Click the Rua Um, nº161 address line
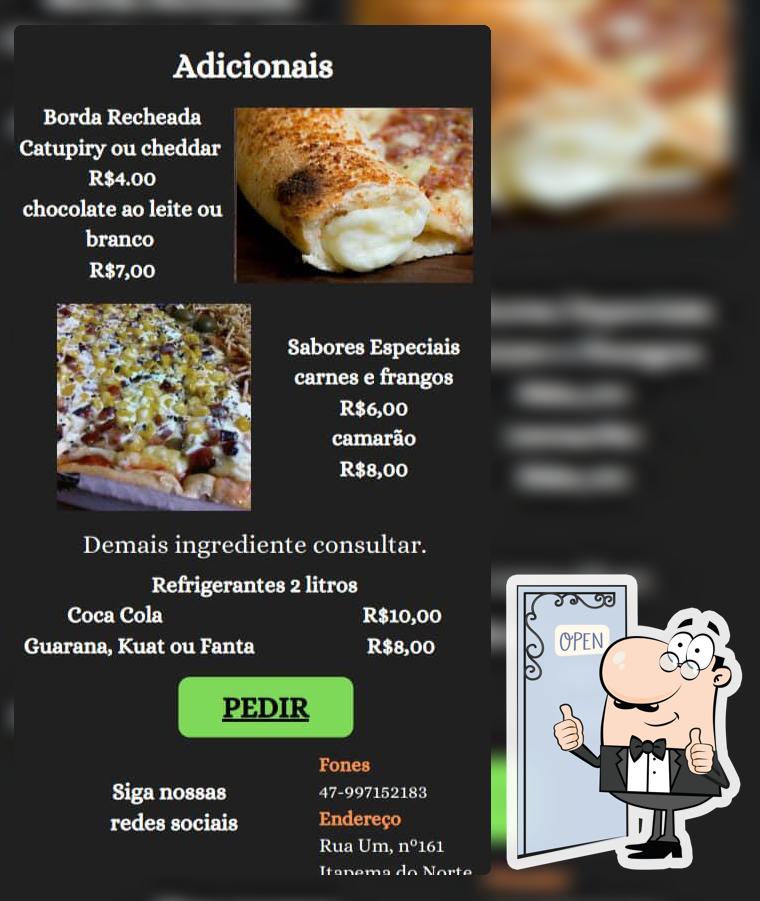Screen dimensions: 760x901 (384, 845)
